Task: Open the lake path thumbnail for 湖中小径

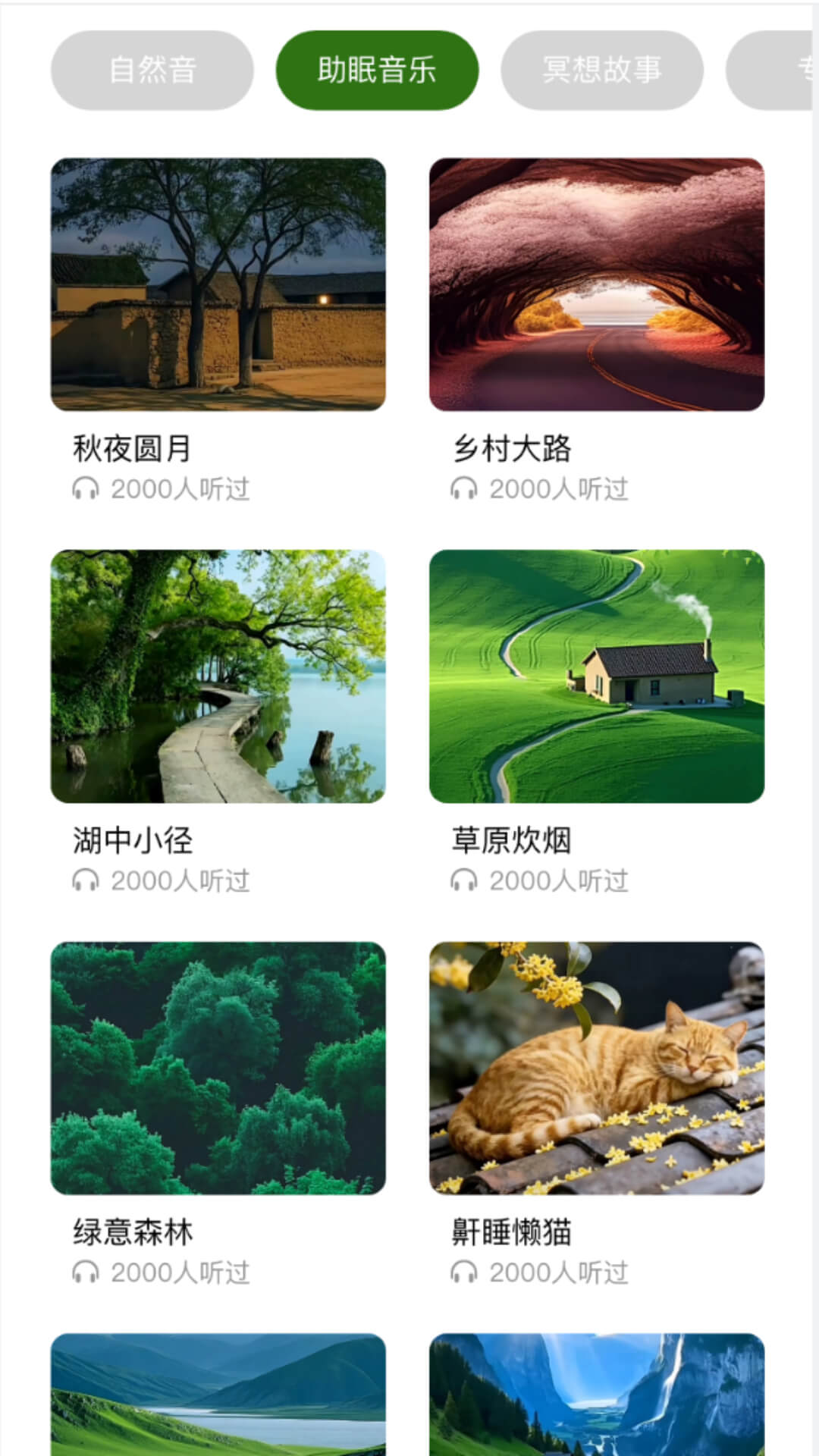Action: 218,676
